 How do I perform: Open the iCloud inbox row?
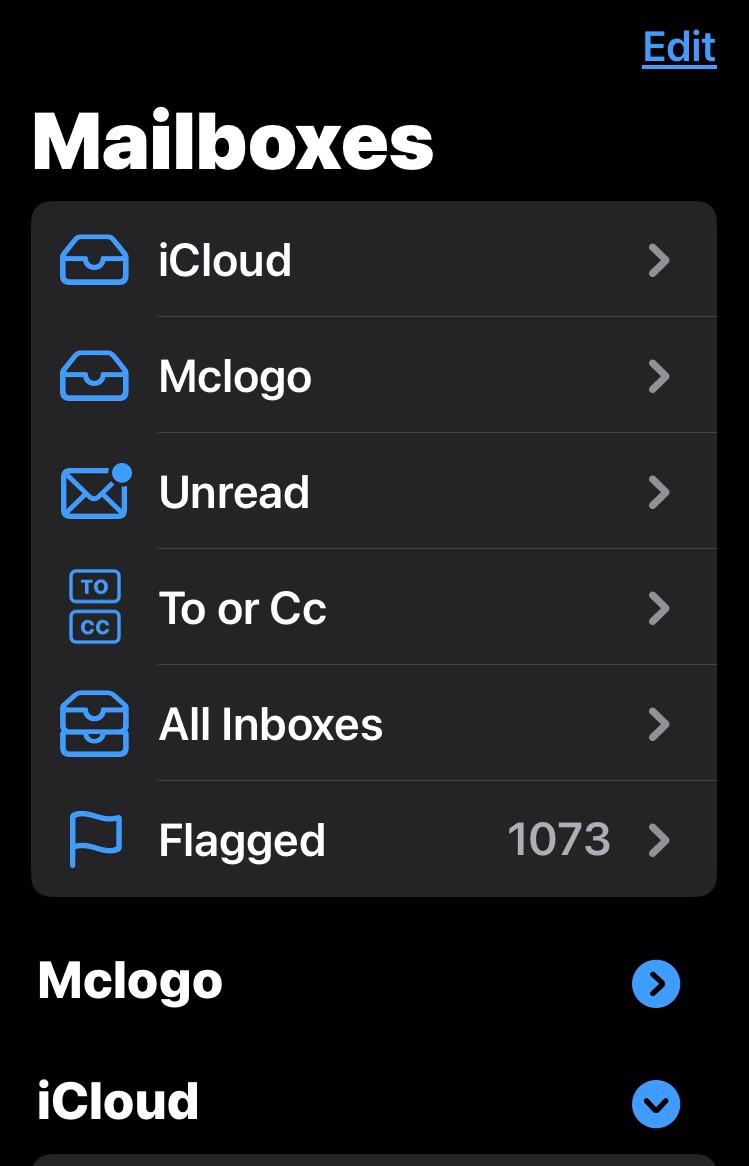tap(374, 260)
